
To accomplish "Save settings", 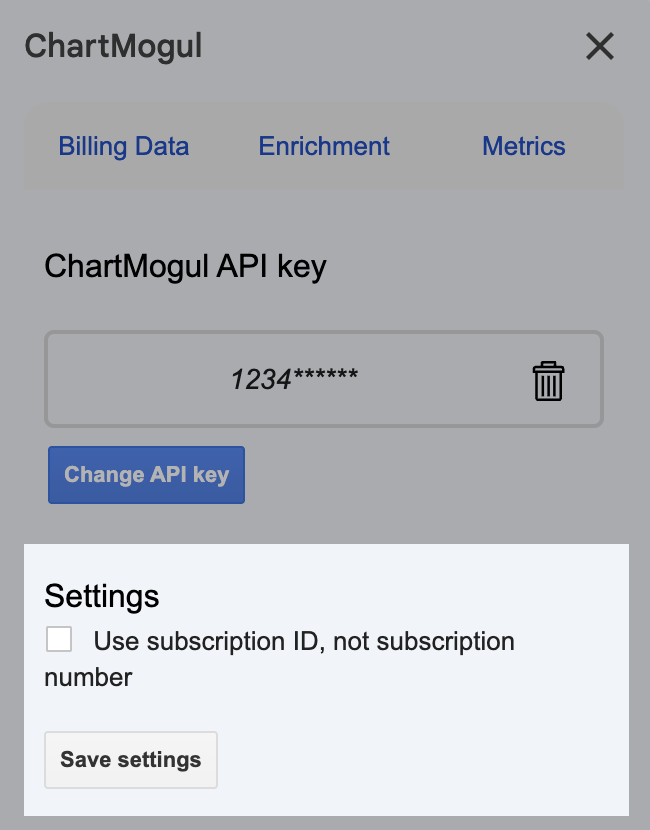I will coord(131,760).
